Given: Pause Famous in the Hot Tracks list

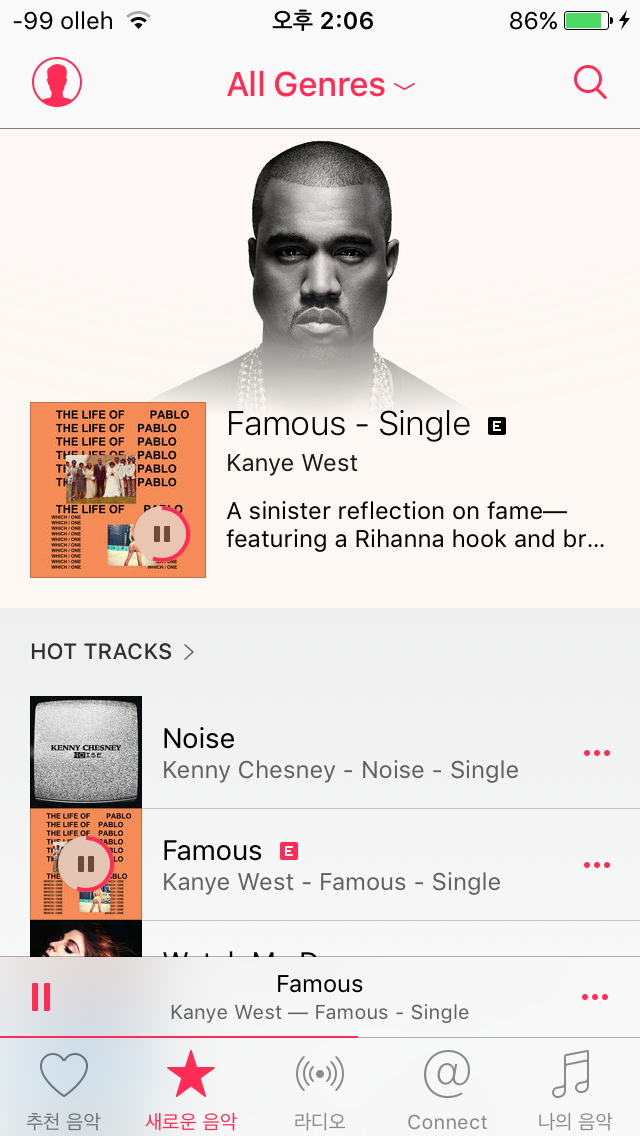Looking at the screenshot, I should [86, 864].
